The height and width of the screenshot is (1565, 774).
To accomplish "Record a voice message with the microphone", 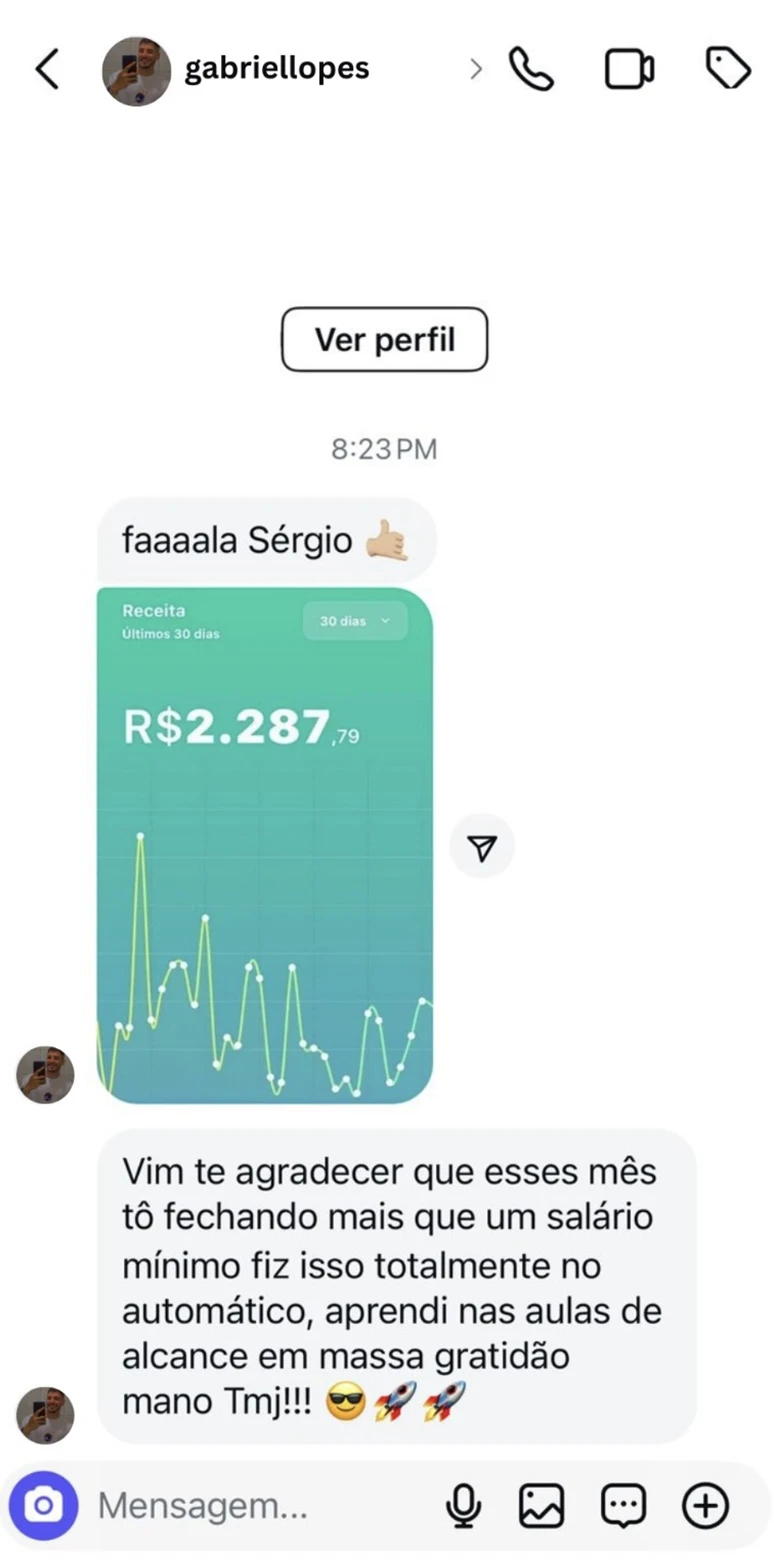I will (464, 1504).
